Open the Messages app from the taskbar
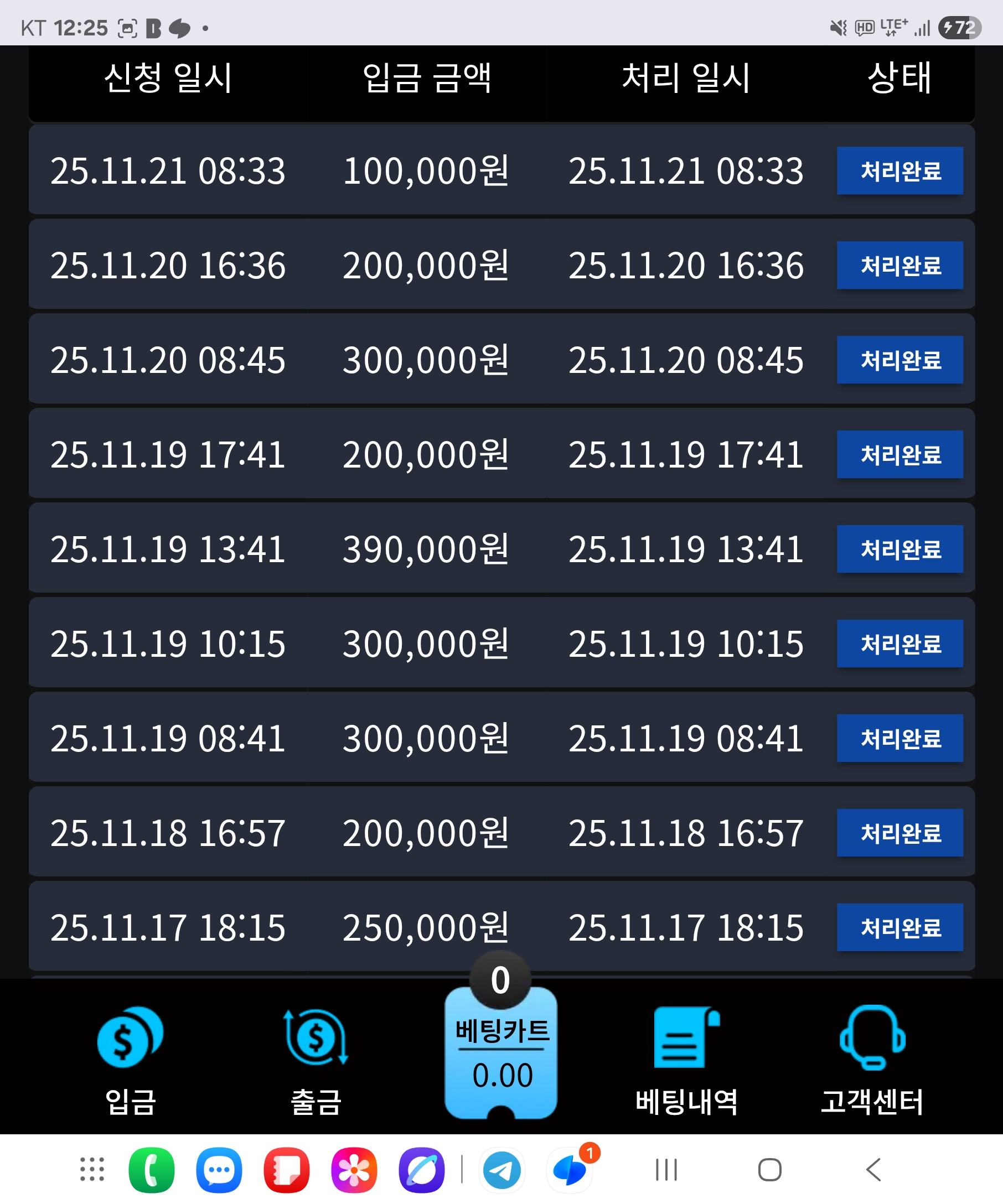 tap(219, 1170)
